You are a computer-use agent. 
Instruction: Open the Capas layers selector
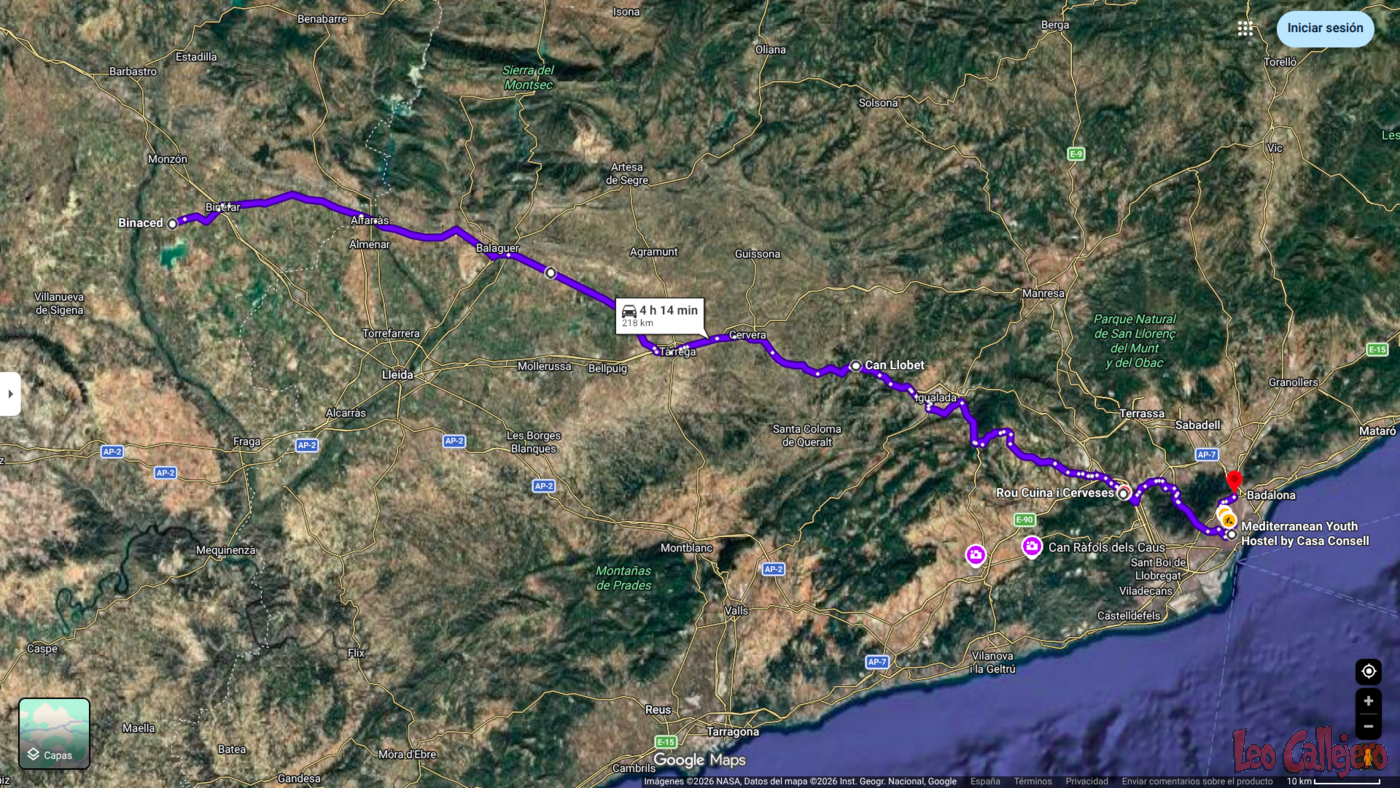54,733
